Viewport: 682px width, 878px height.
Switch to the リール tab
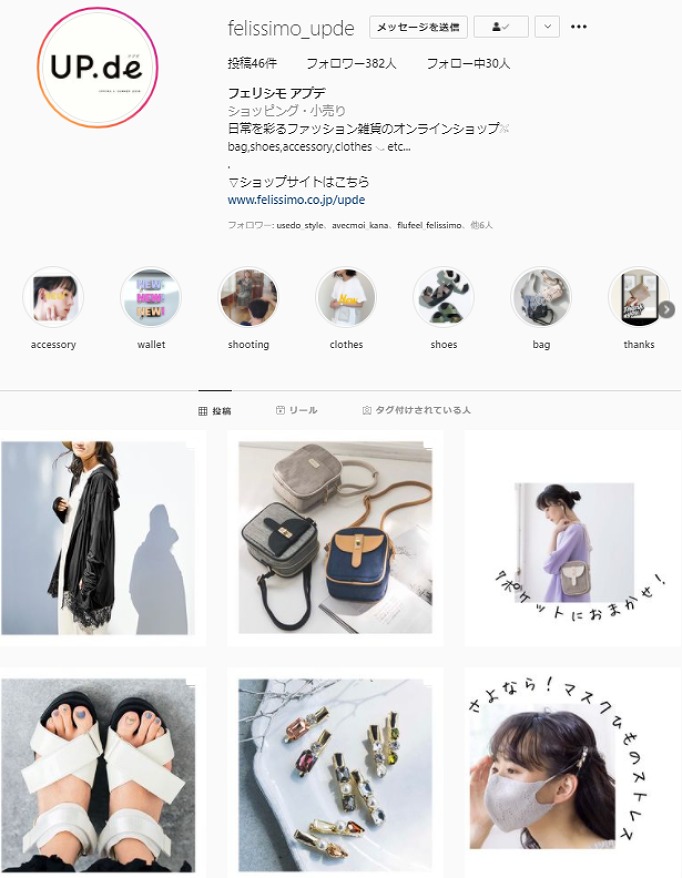tap(296, 410)
